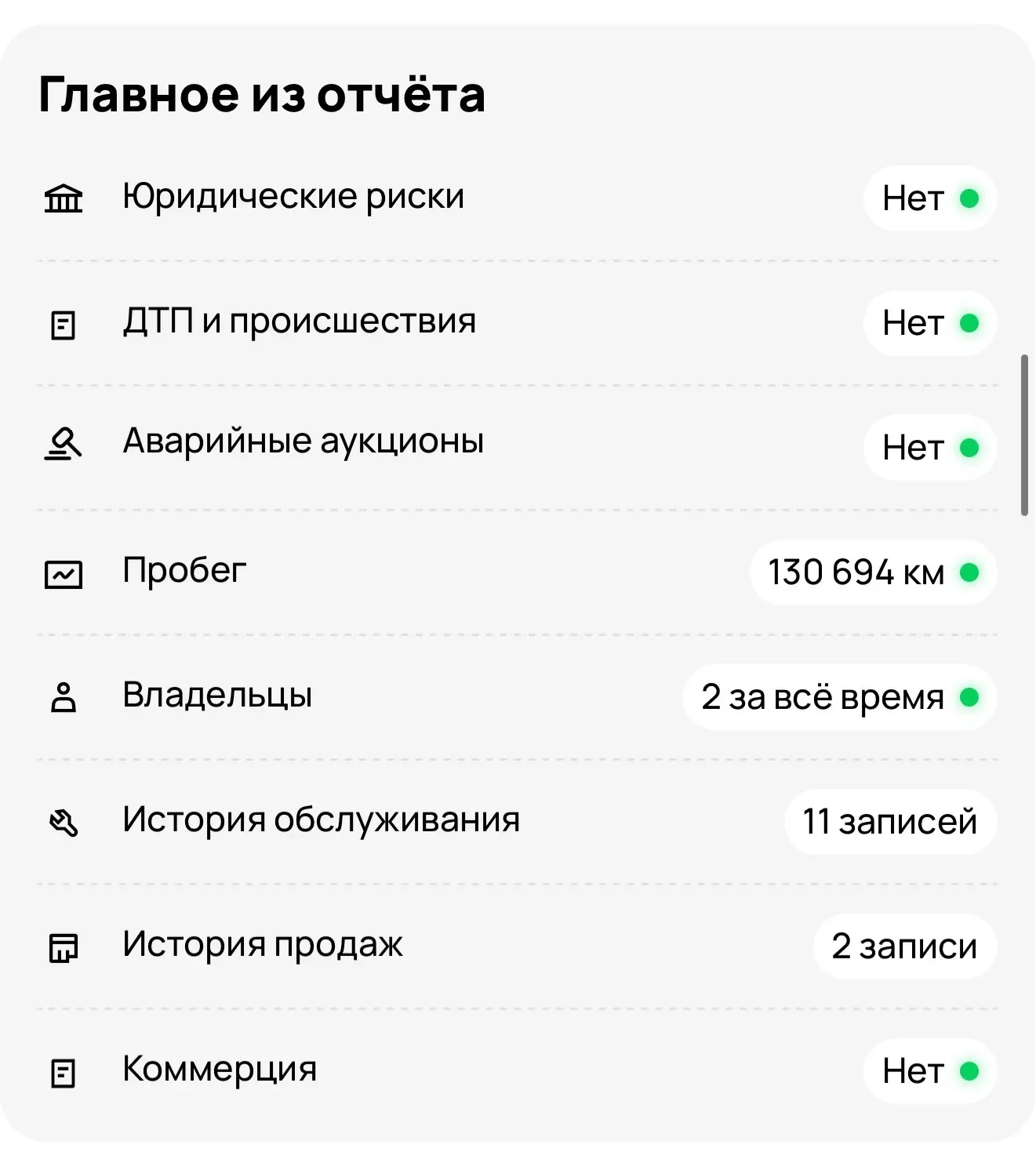The height and width of the screenshot is (1163, 1036).
Task: Open История продаж with 2 записи
Action: (518, 947)
